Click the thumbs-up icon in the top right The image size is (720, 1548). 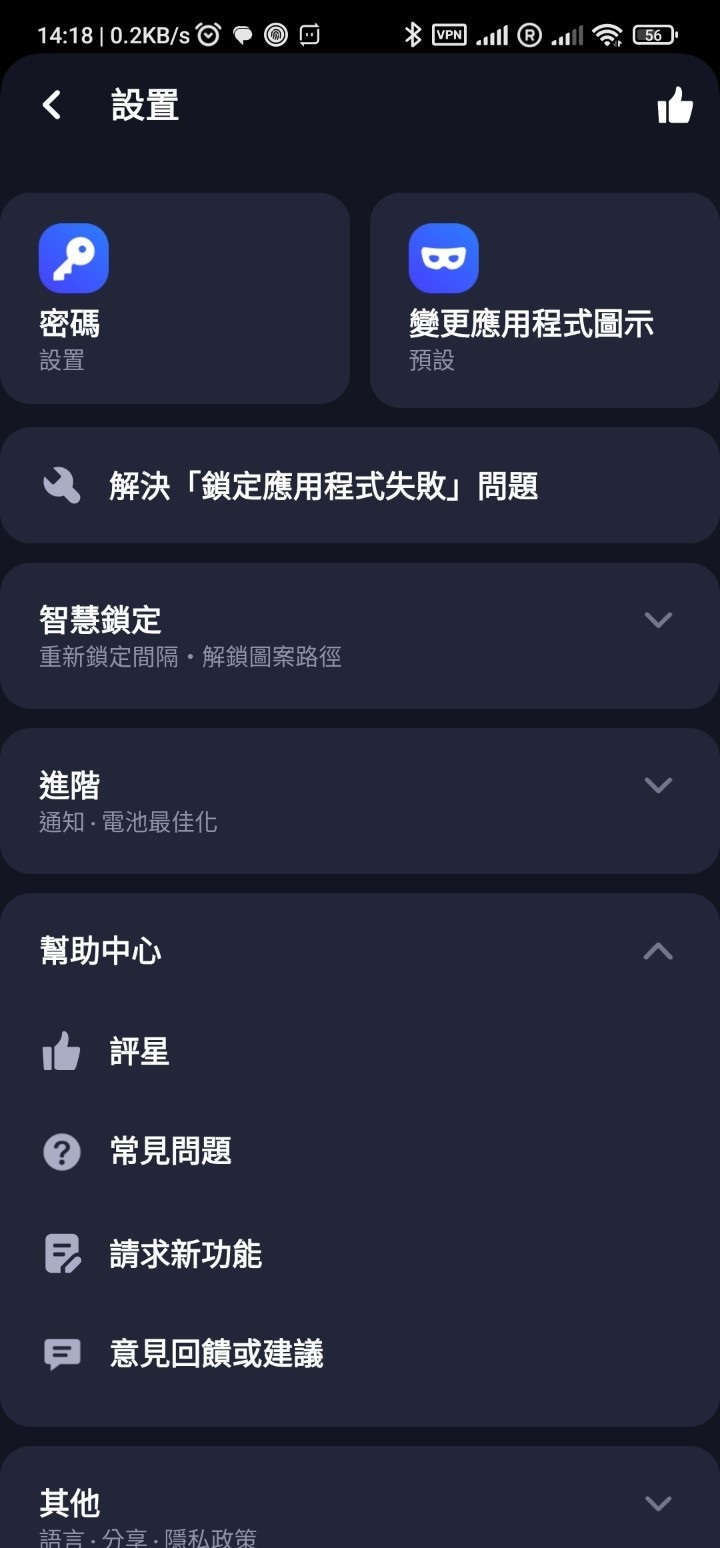pyautogui.click(x=673, y=105)
